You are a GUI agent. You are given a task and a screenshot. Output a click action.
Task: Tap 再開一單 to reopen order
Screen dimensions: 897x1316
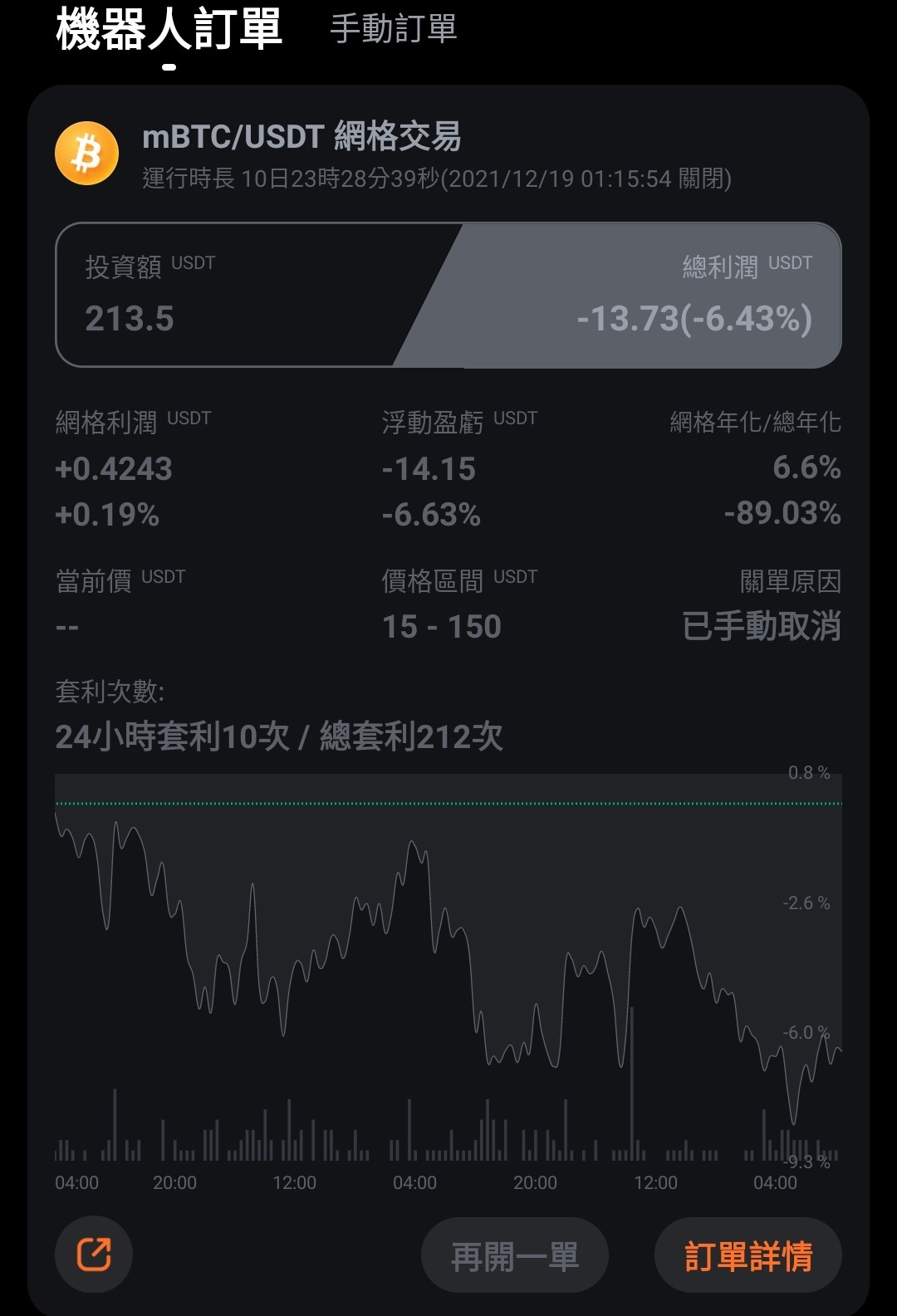515,1255
